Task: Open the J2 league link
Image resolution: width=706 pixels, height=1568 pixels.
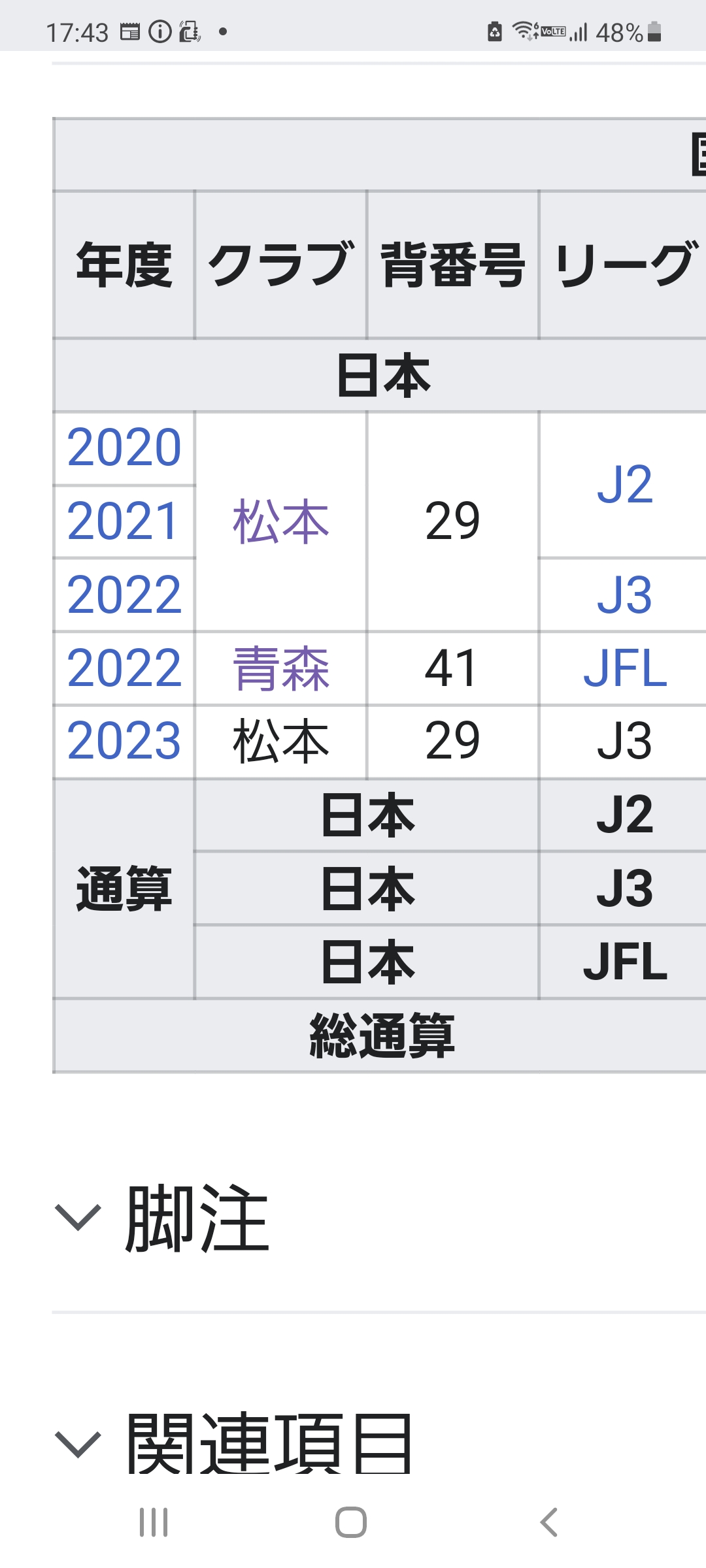Action: (x=624, y=485)
